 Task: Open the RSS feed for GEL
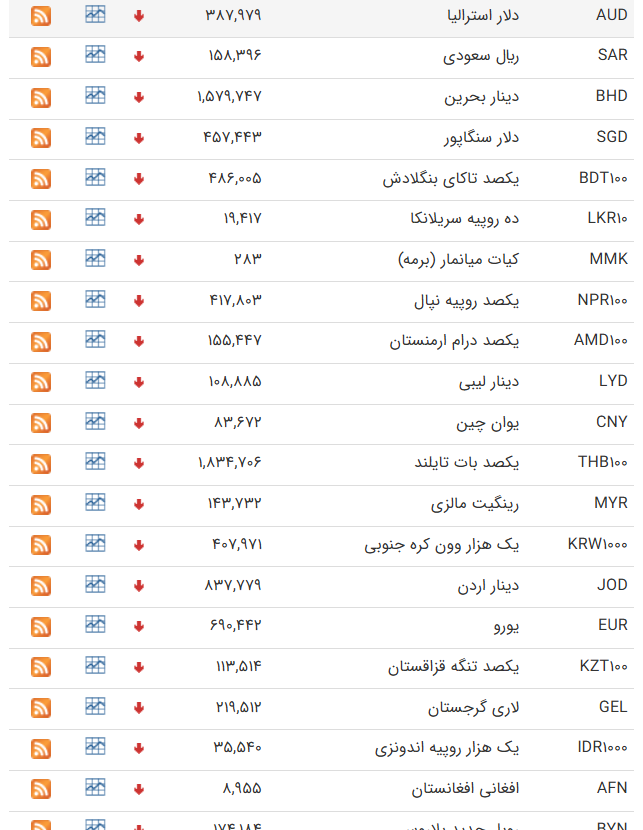41,708
